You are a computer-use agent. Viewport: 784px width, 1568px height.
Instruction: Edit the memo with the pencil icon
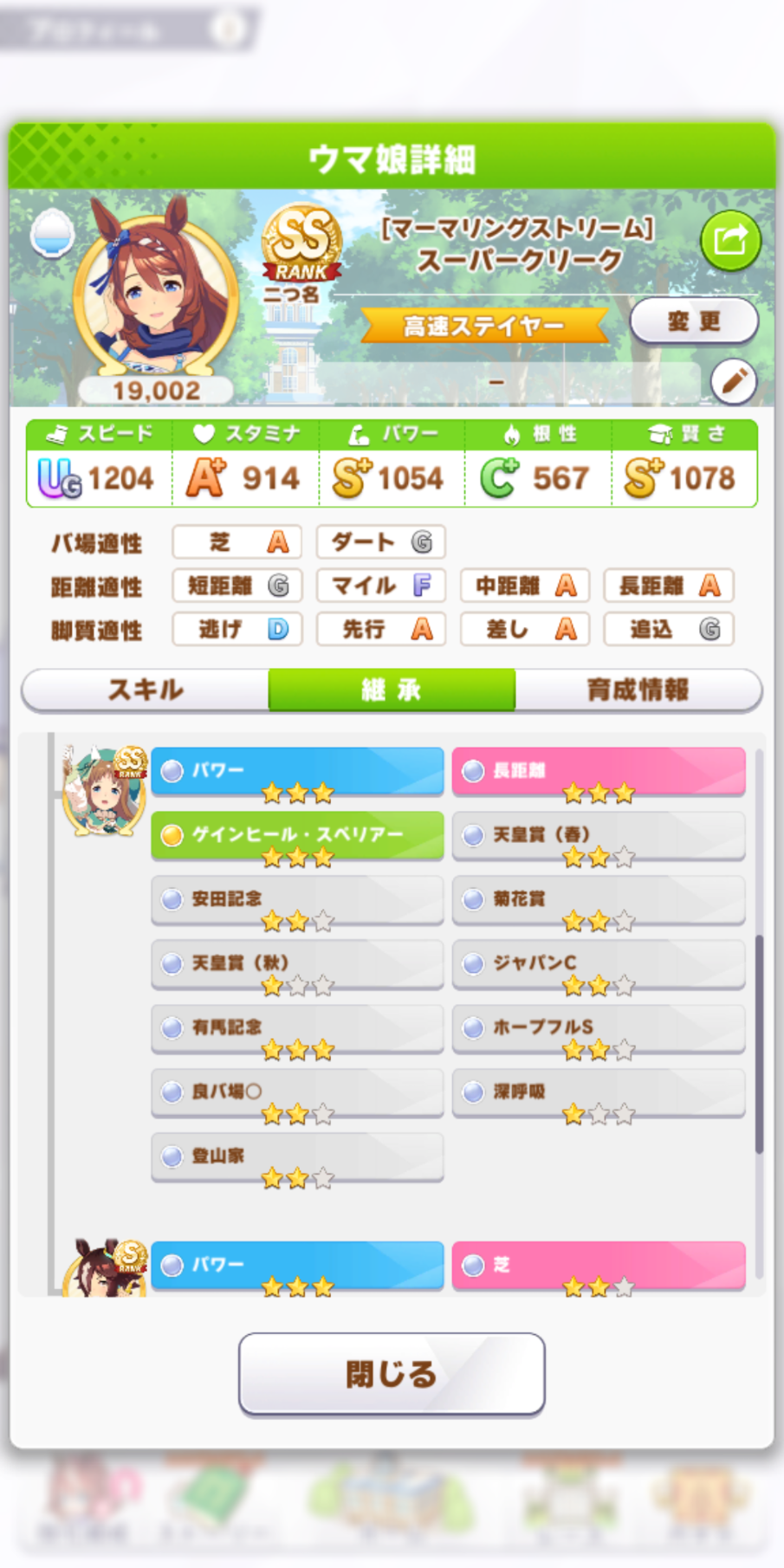[734, 381]
